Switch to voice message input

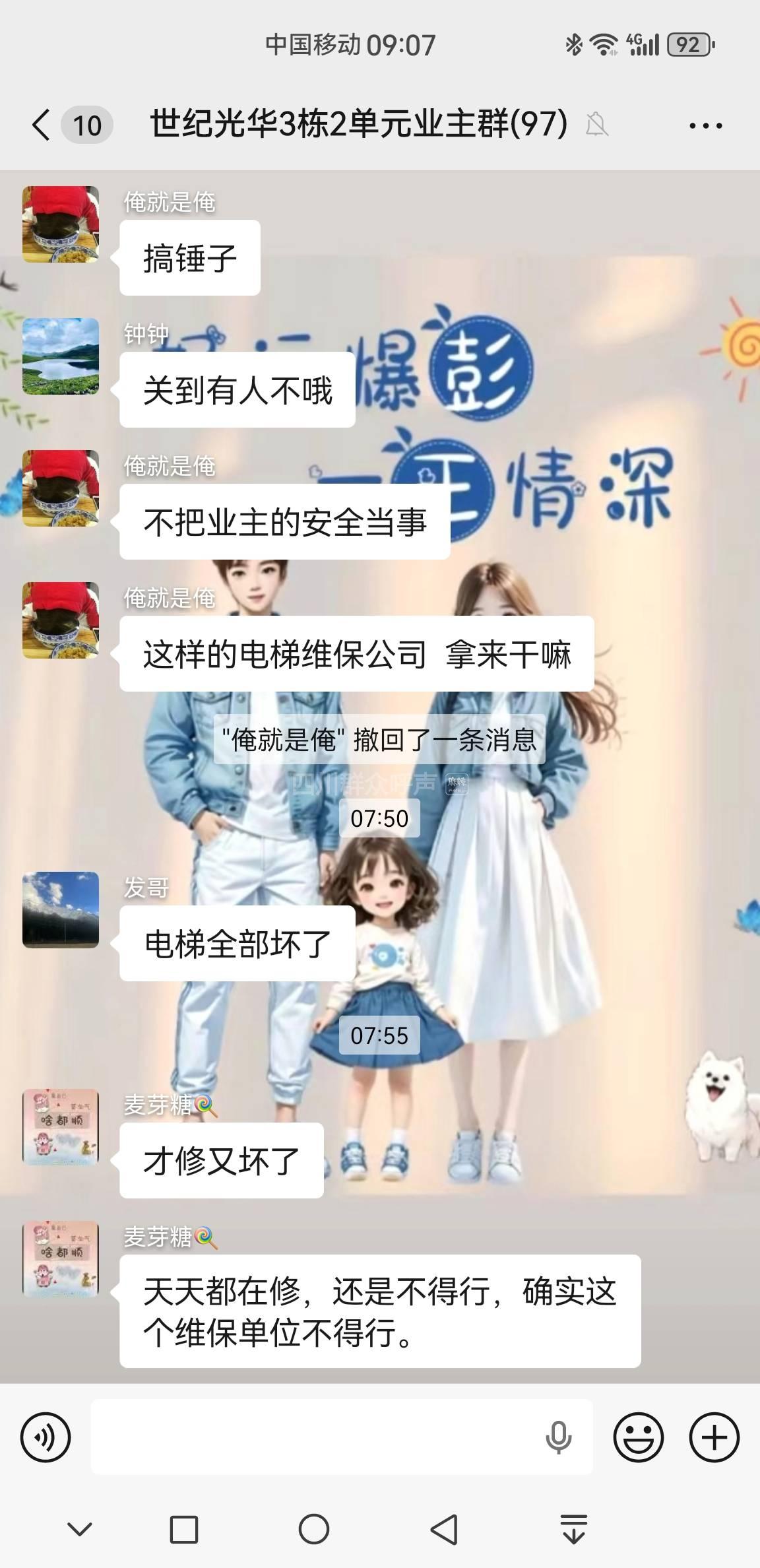coord(46,1437)
